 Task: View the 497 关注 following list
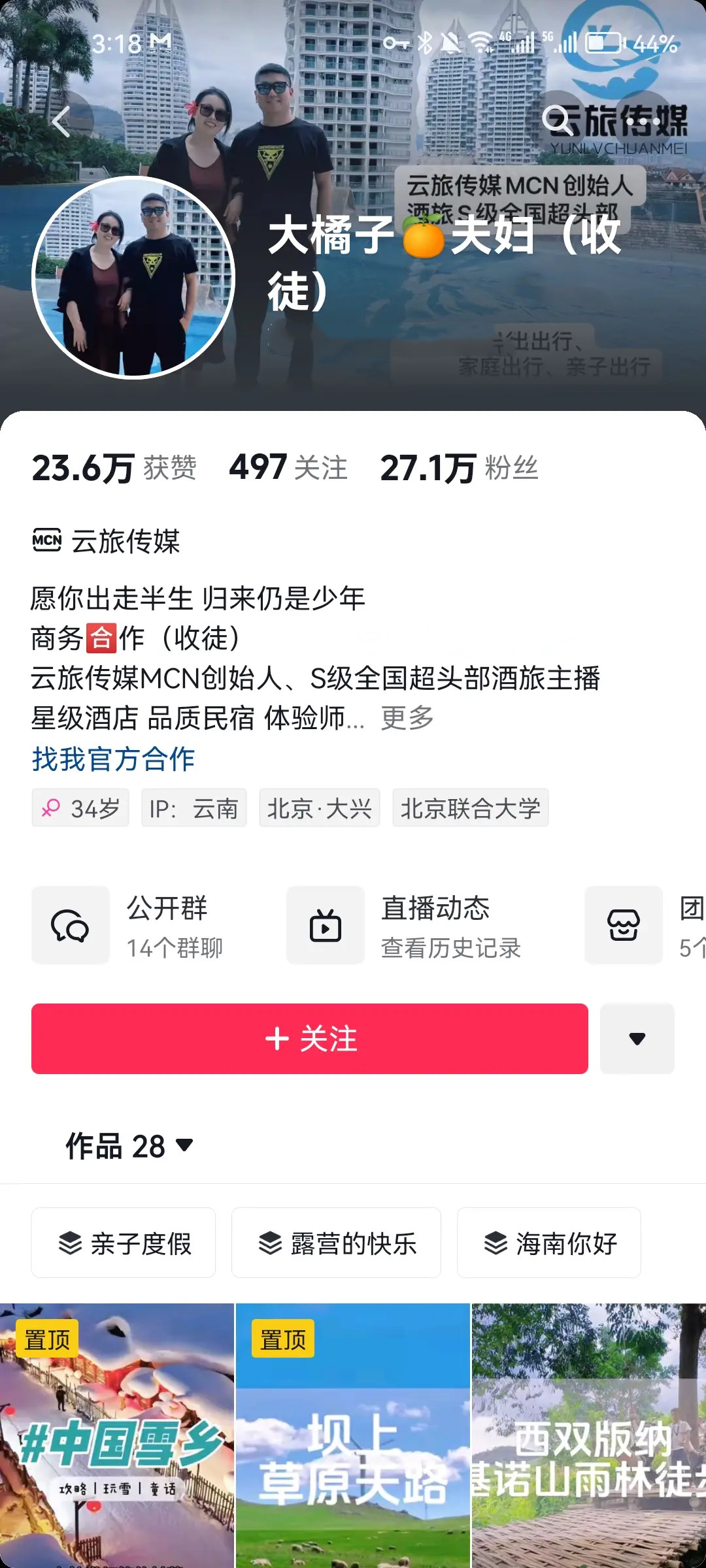(x=288, y=468)
